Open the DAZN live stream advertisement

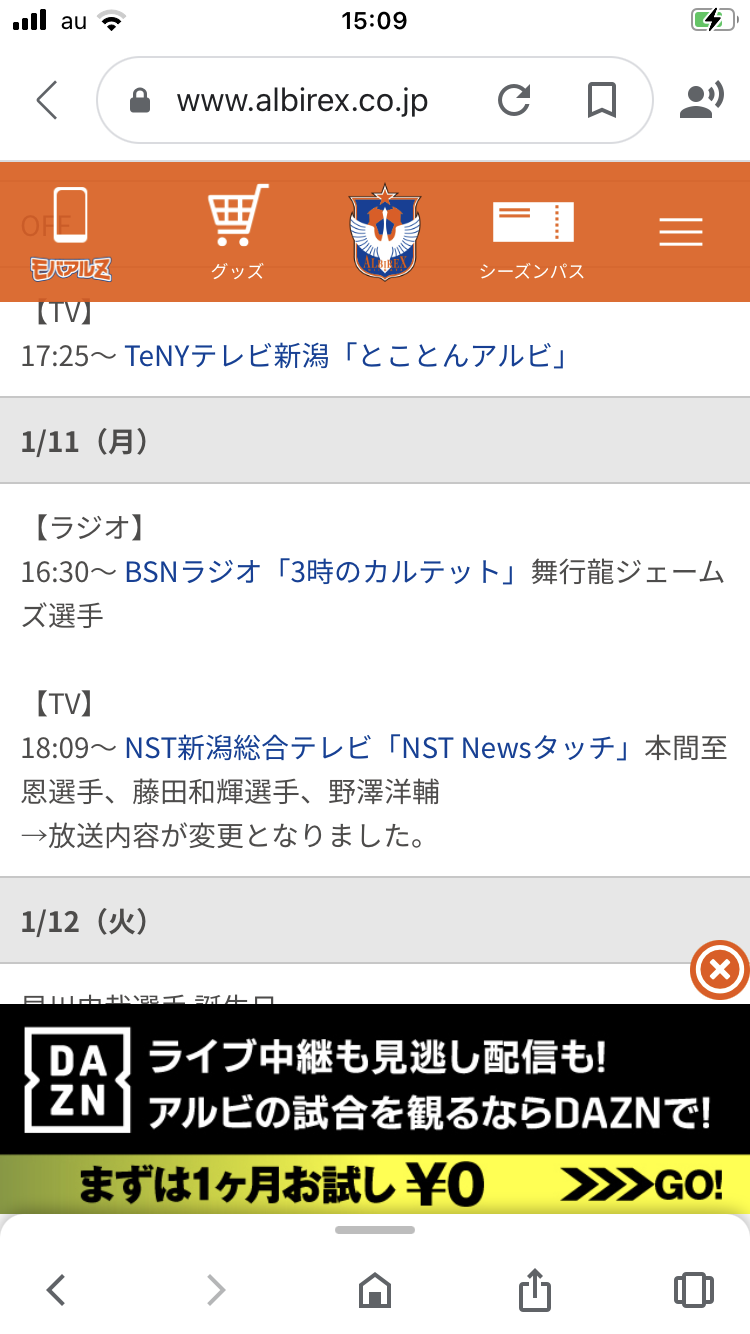pos(375,1108)
